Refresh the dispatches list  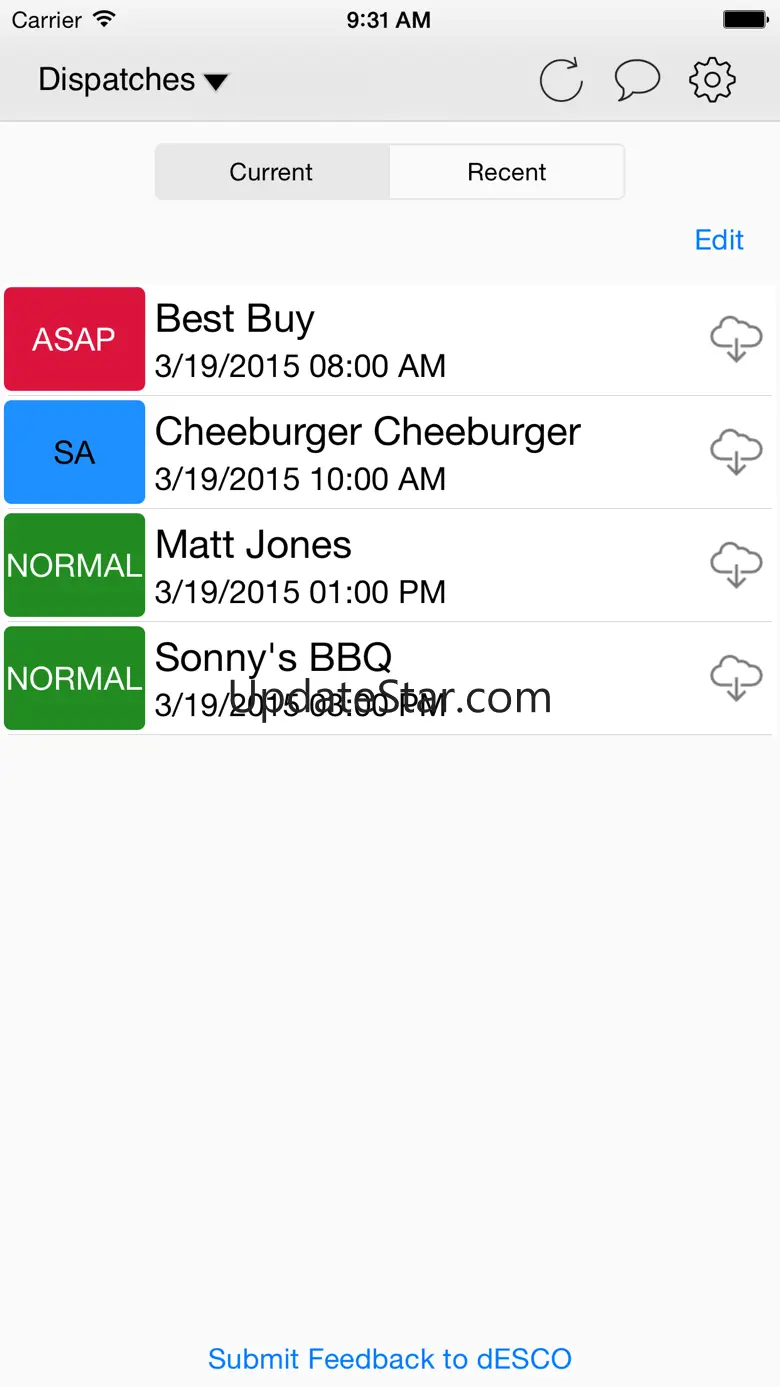561,80
